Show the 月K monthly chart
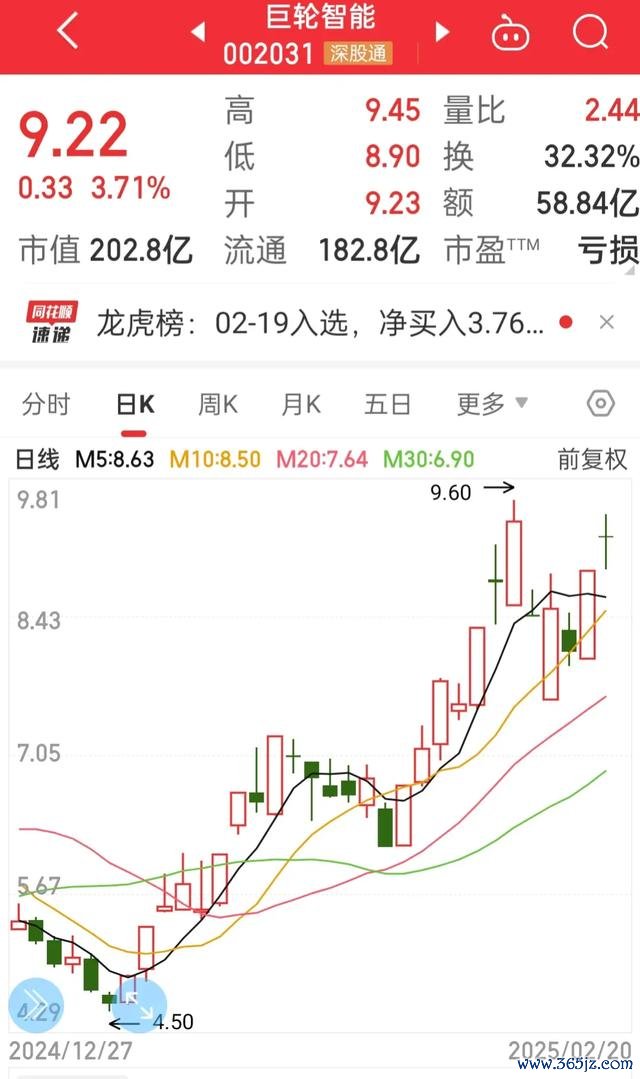Viewport: 640px width, 1079px height. [x=300, y=404]
